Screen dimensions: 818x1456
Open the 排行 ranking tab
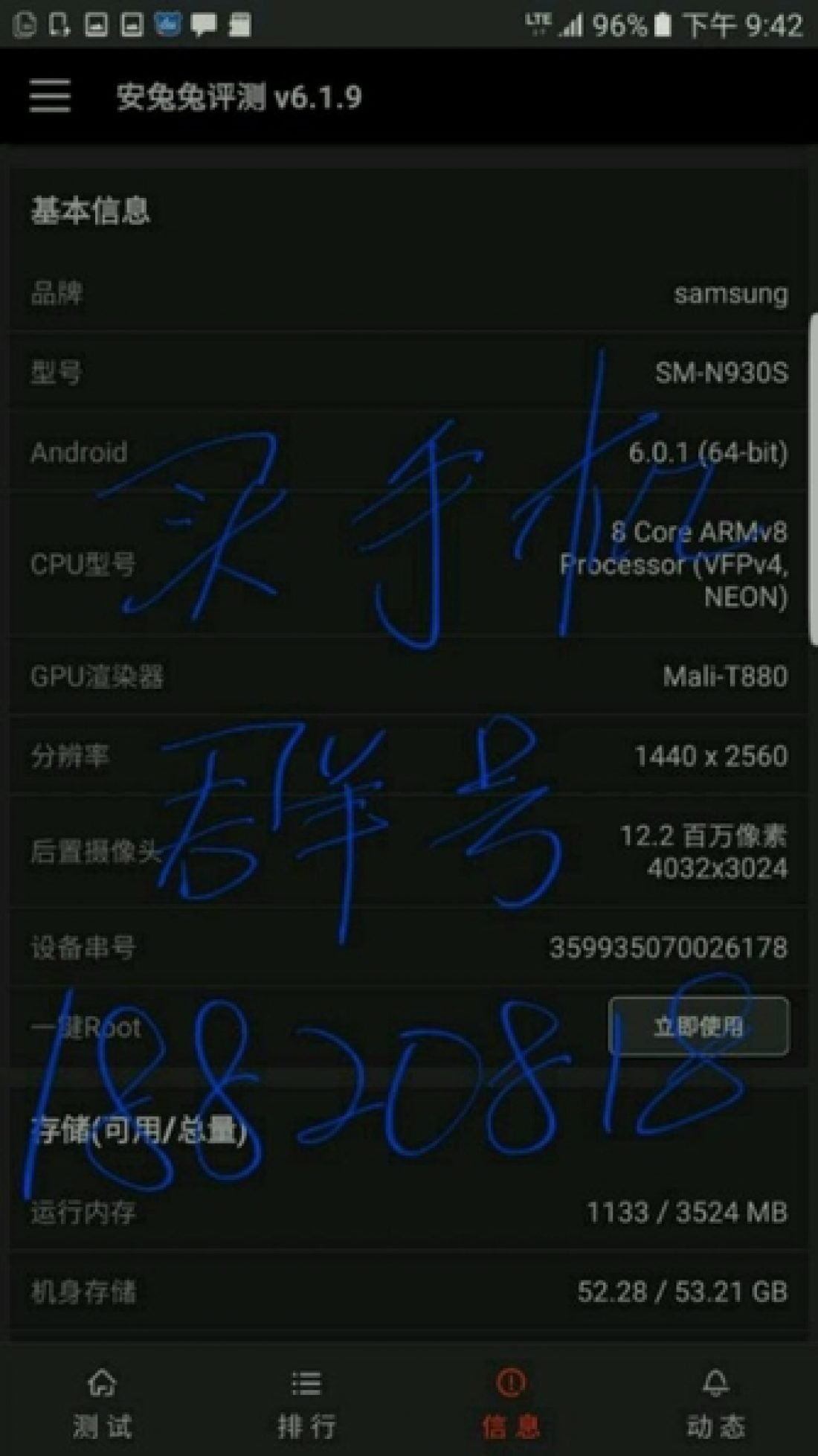[306, 1402]
